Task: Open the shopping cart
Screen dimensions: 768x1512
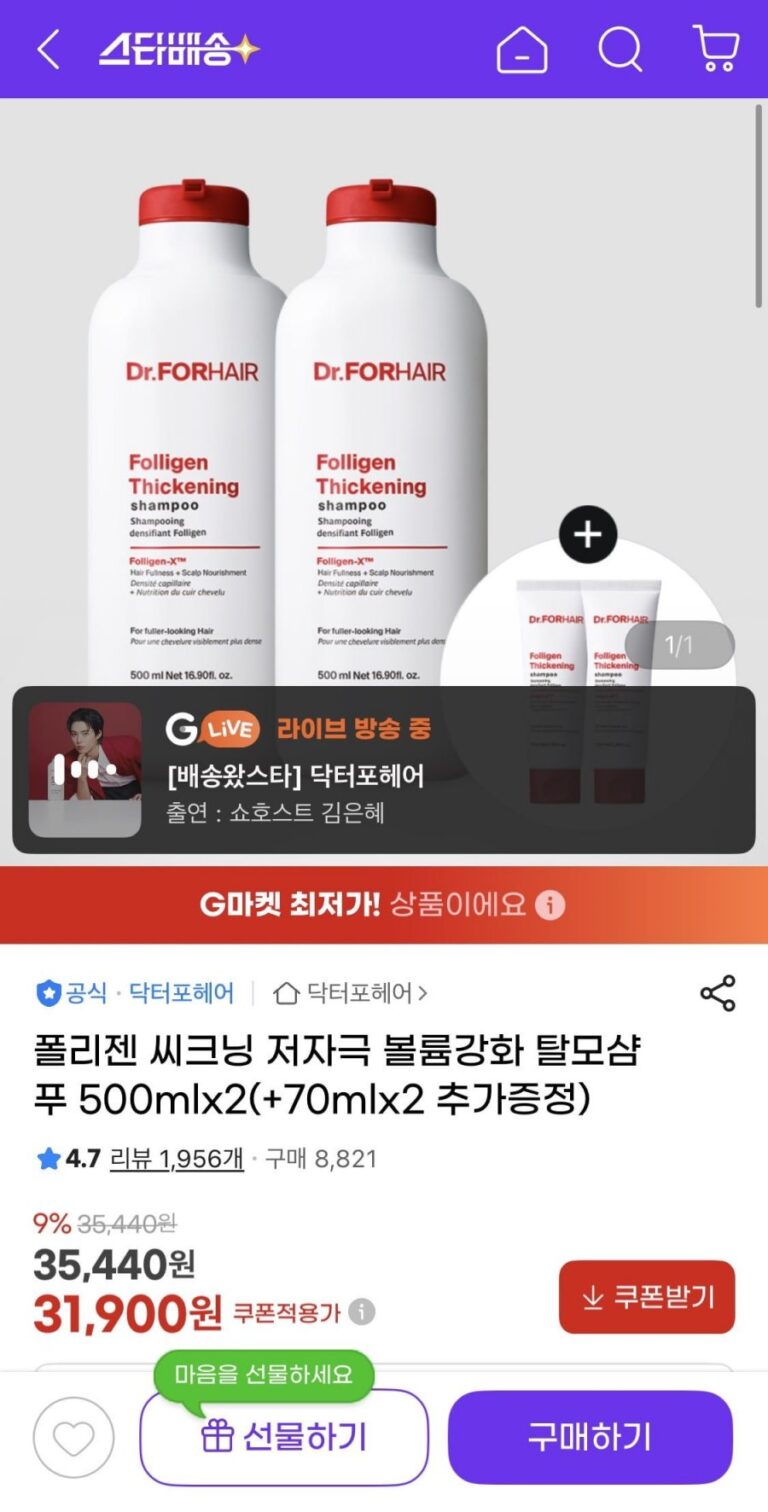Action: [x=715, y=49]
